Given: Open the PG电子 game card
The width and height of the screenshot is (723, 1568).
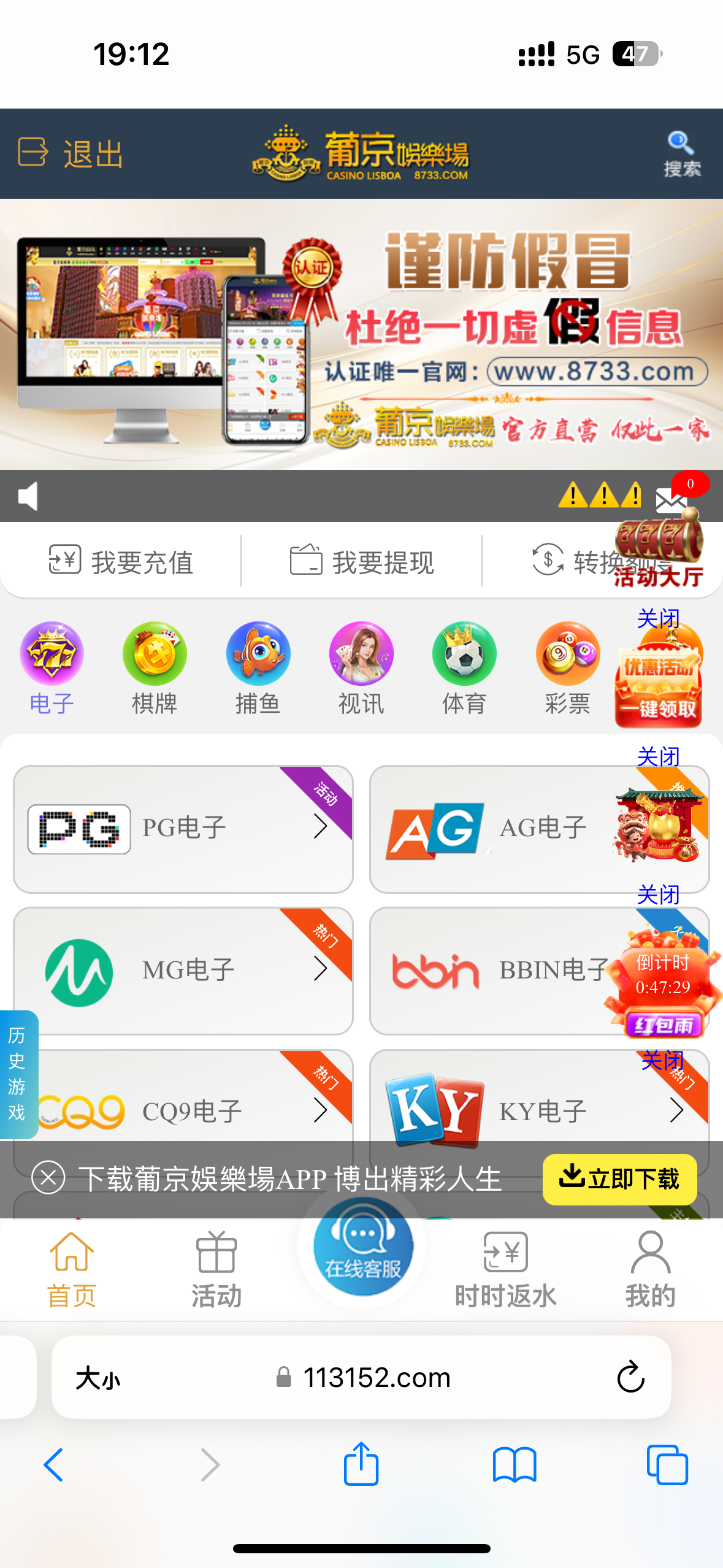Looking at the screenshot, I should click(183, 828).
